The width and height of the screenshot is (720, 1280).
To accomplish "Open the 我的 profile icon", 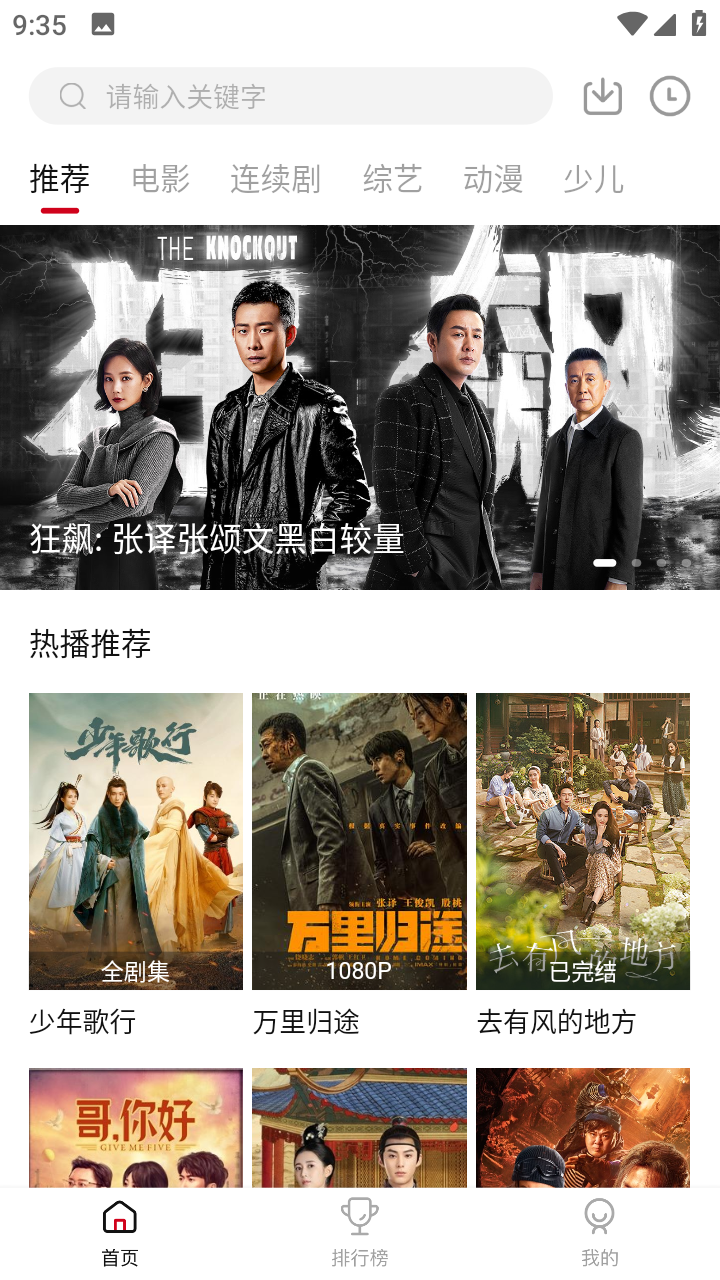I will pos(597,1218).
